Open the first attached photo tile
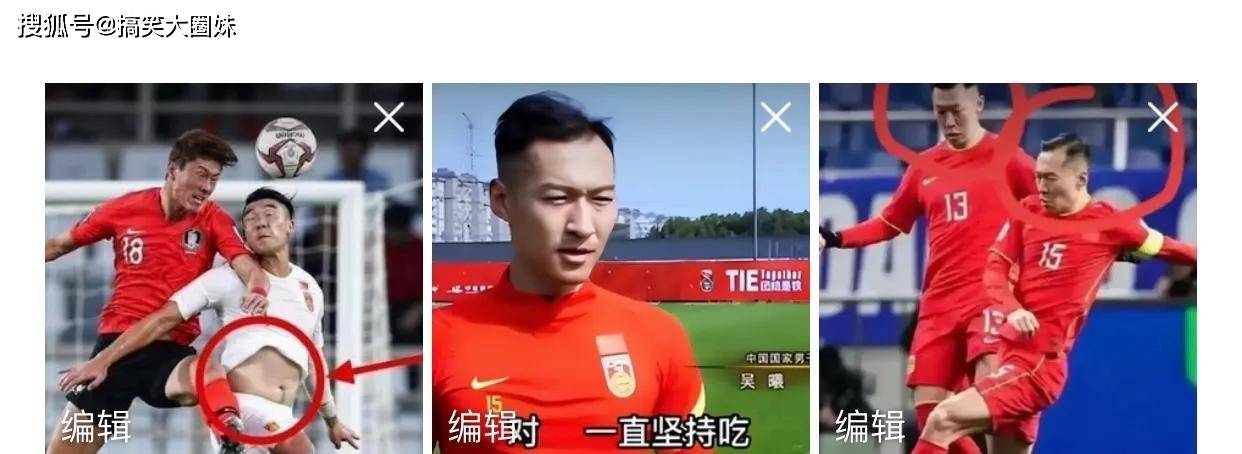The width and height of the screenshot is (1242, 454). point(234,260)
